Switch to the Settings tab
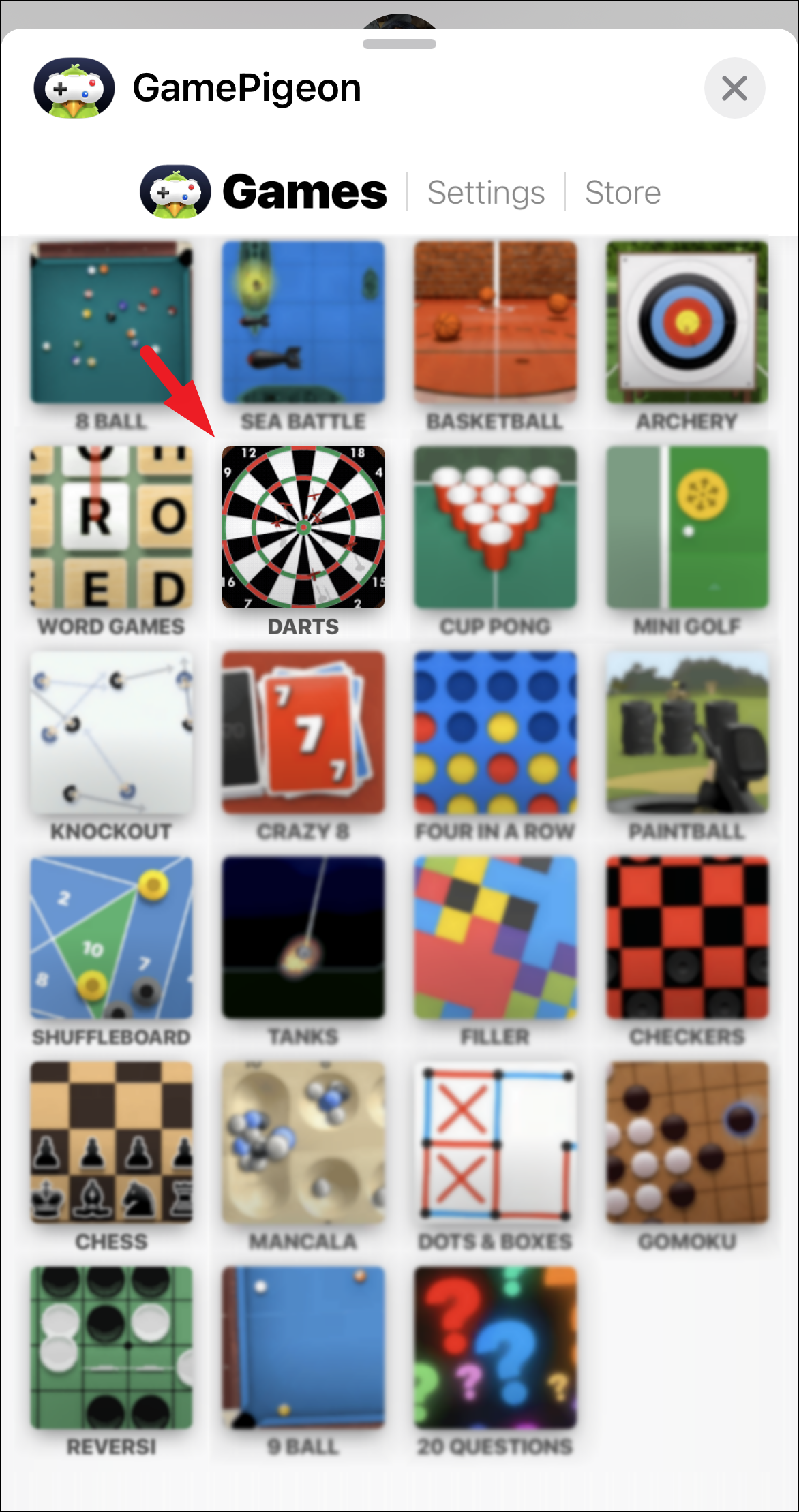Screen dimensions: 799x1512 point(485,192)
